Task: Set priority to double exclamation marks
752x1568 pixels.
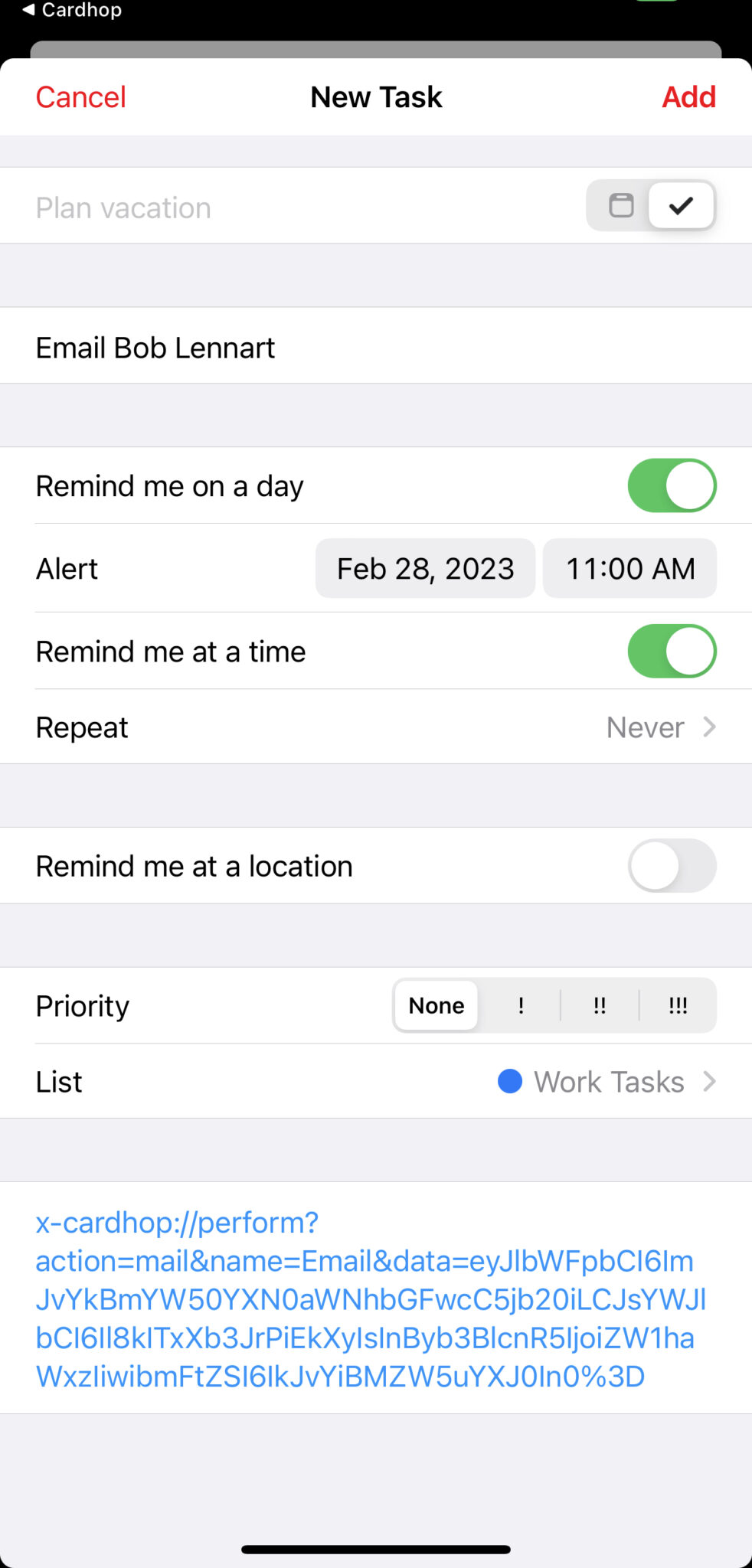Action: click(600, 1005)
